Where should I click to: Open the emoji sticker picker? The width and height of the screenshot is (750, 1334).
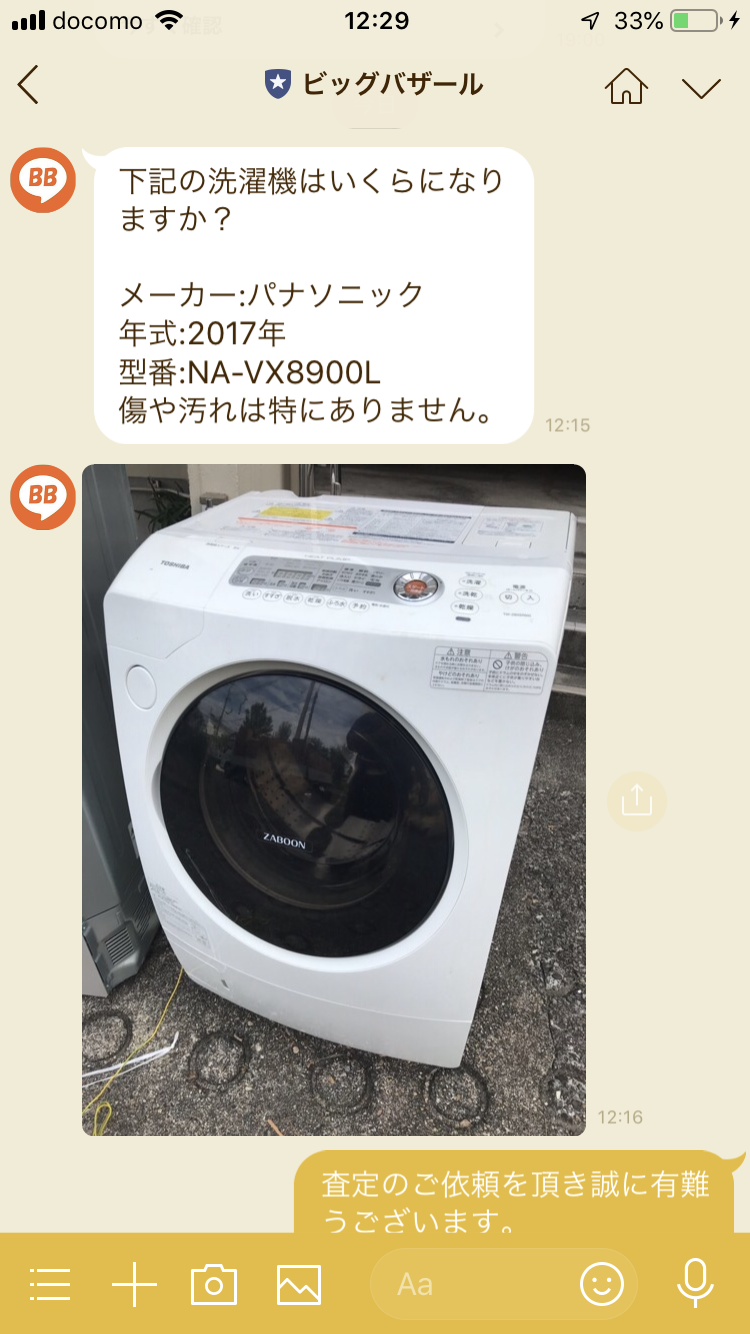tap(602, 1284)
